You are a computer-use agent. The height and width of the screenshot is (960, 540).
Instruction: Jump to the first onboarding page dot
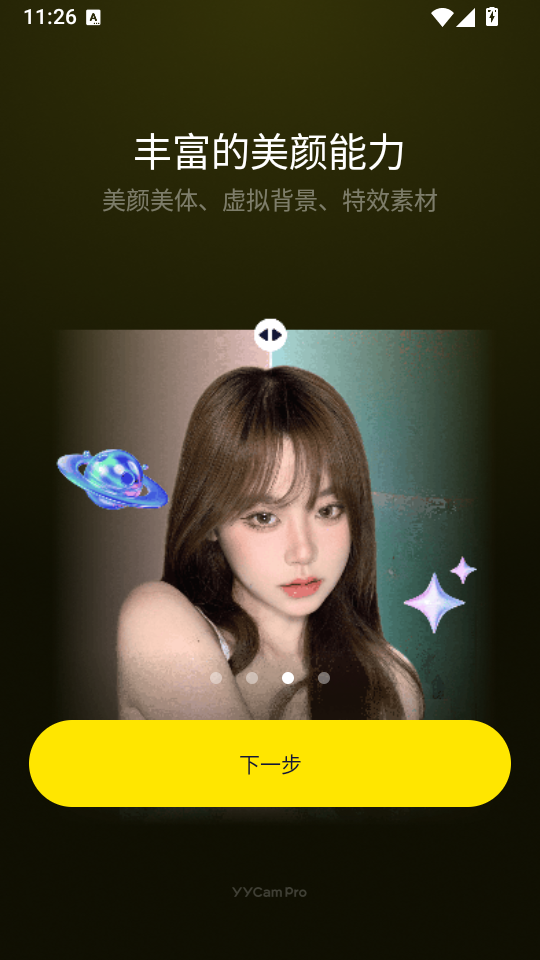click(x=216, y=678)
